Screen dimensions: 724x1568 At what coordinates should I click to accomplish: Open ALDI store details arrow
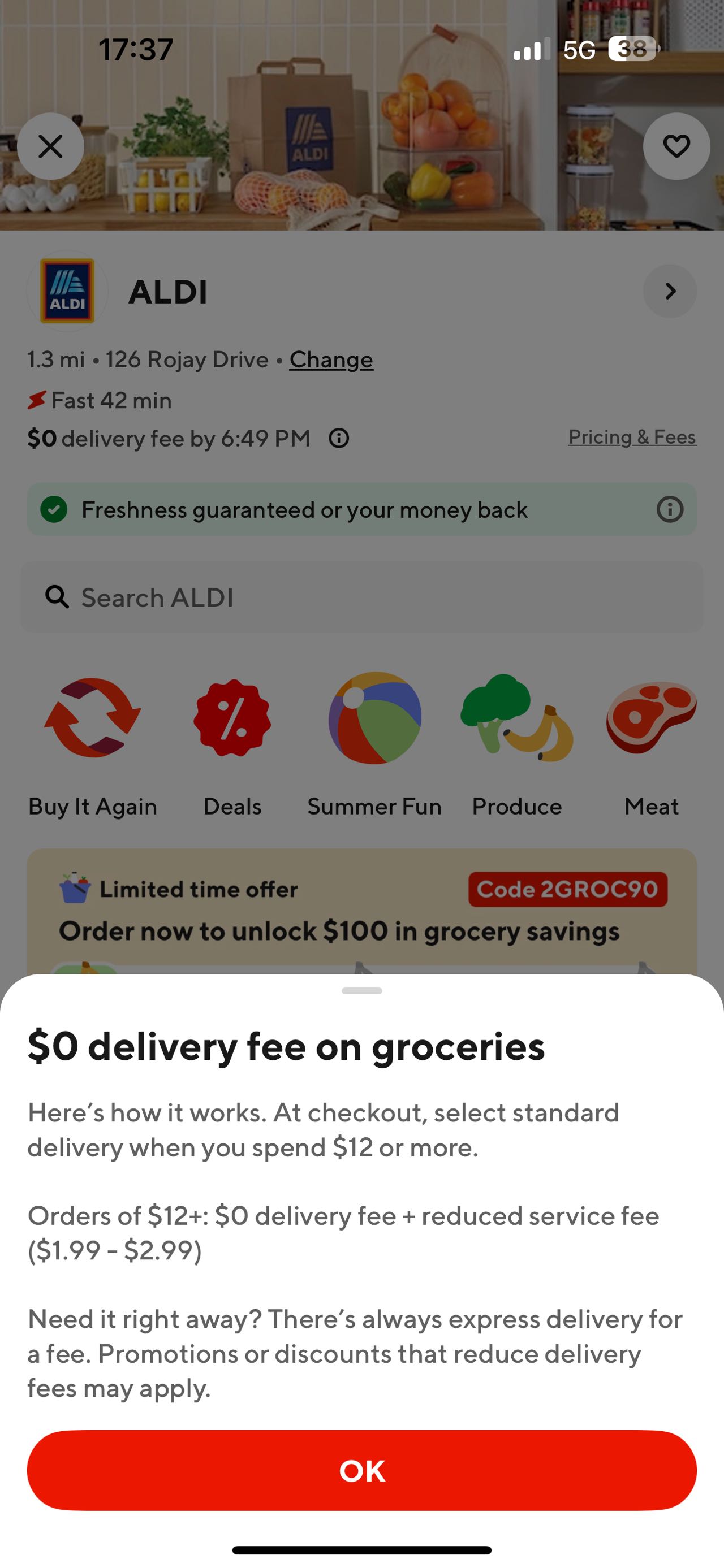(x=670, y=291)
